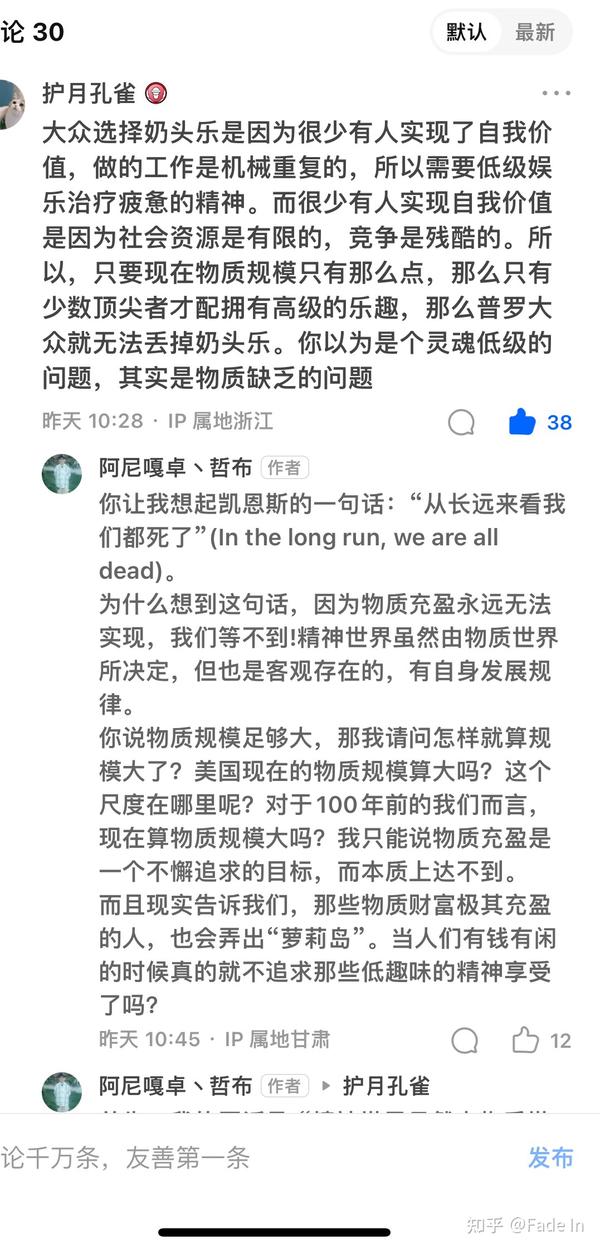
Task: Like the author's reply with 12 likes
Action: [525, 1040]
